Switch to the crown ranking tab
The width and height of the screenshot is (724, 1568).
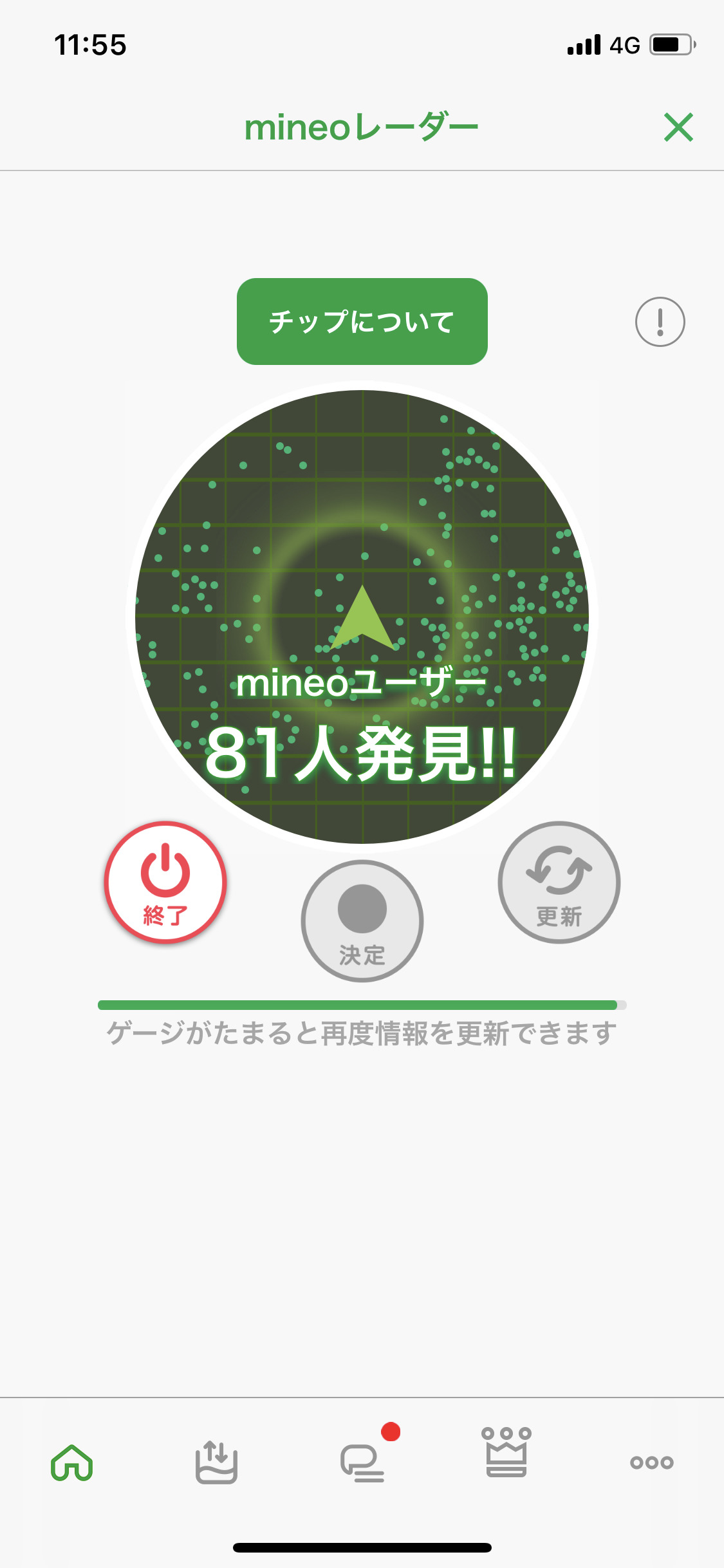coord(506,1453)
